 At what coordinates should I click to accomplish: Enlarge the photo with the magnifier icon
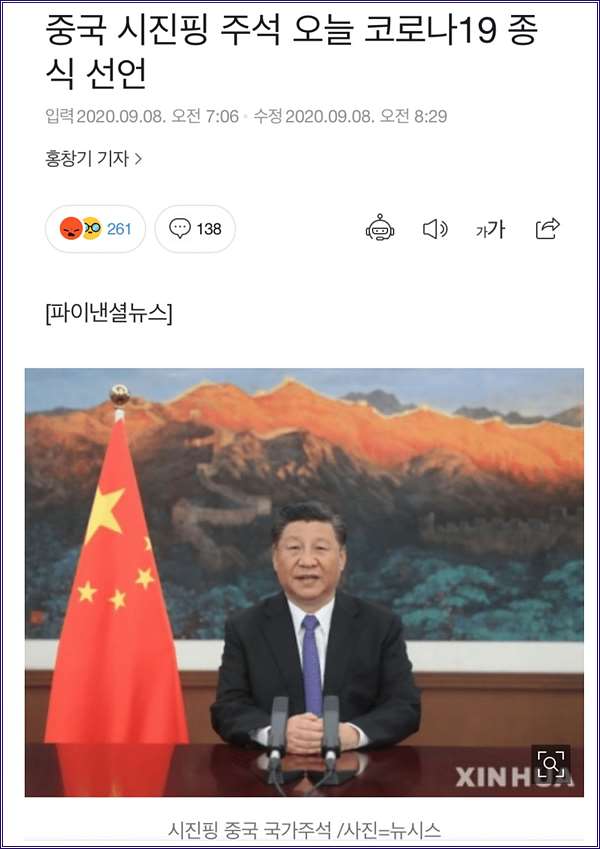tap(551, 764)
